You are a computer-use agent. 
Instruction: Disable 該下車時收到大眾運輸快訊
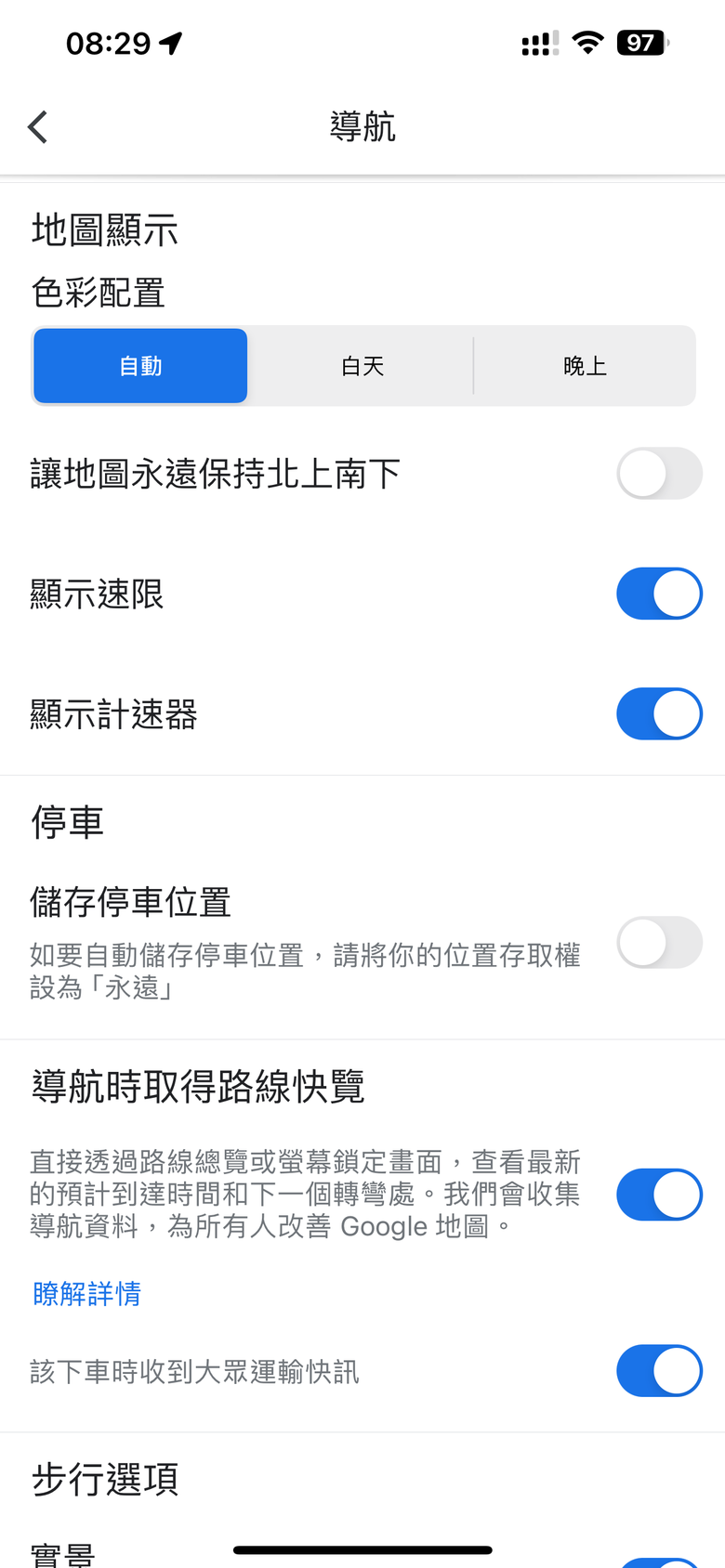(x=659, y=1371)
